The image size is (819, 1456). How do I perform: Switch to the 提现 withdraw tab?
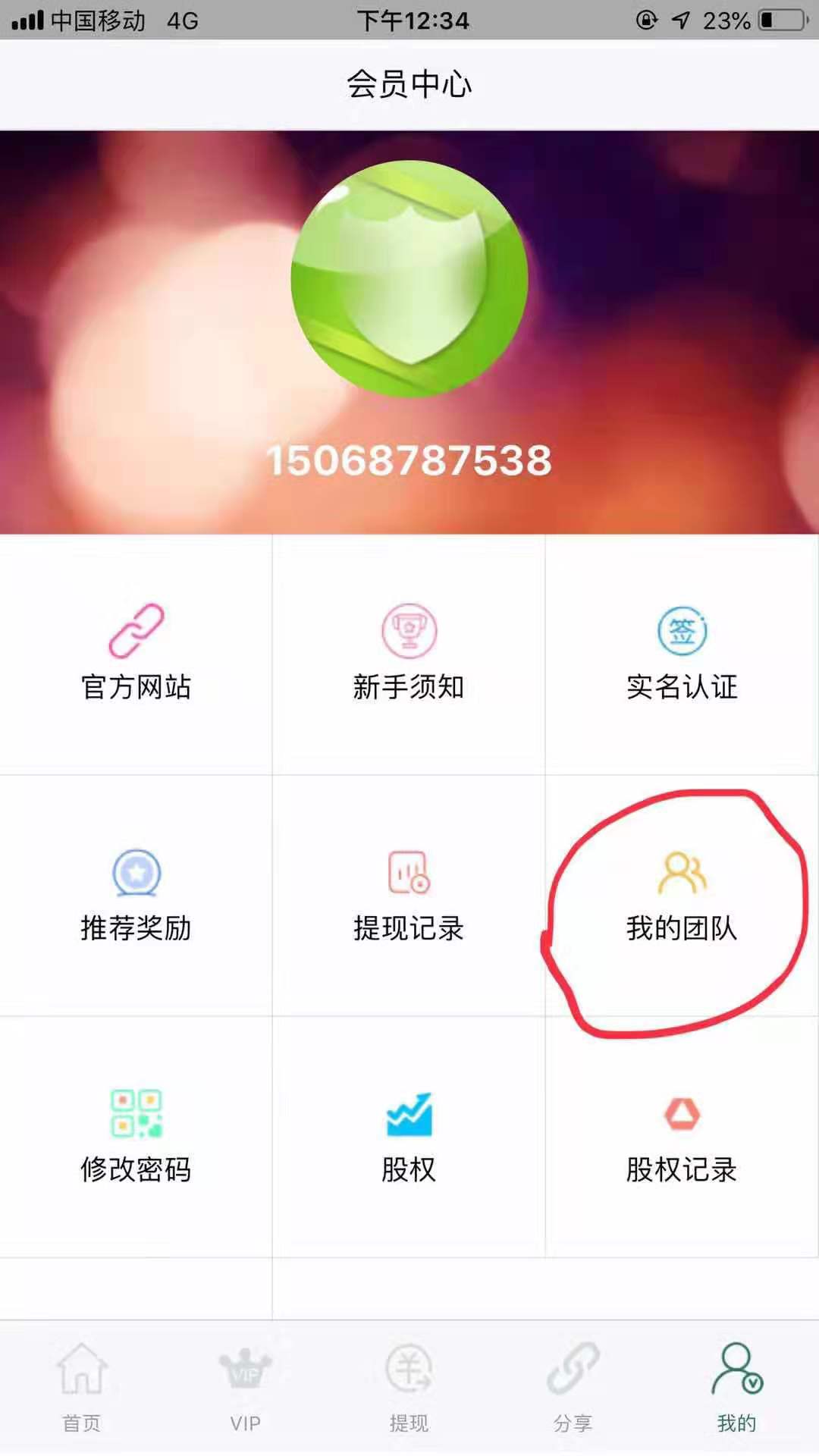click(x=409, y=1389)
